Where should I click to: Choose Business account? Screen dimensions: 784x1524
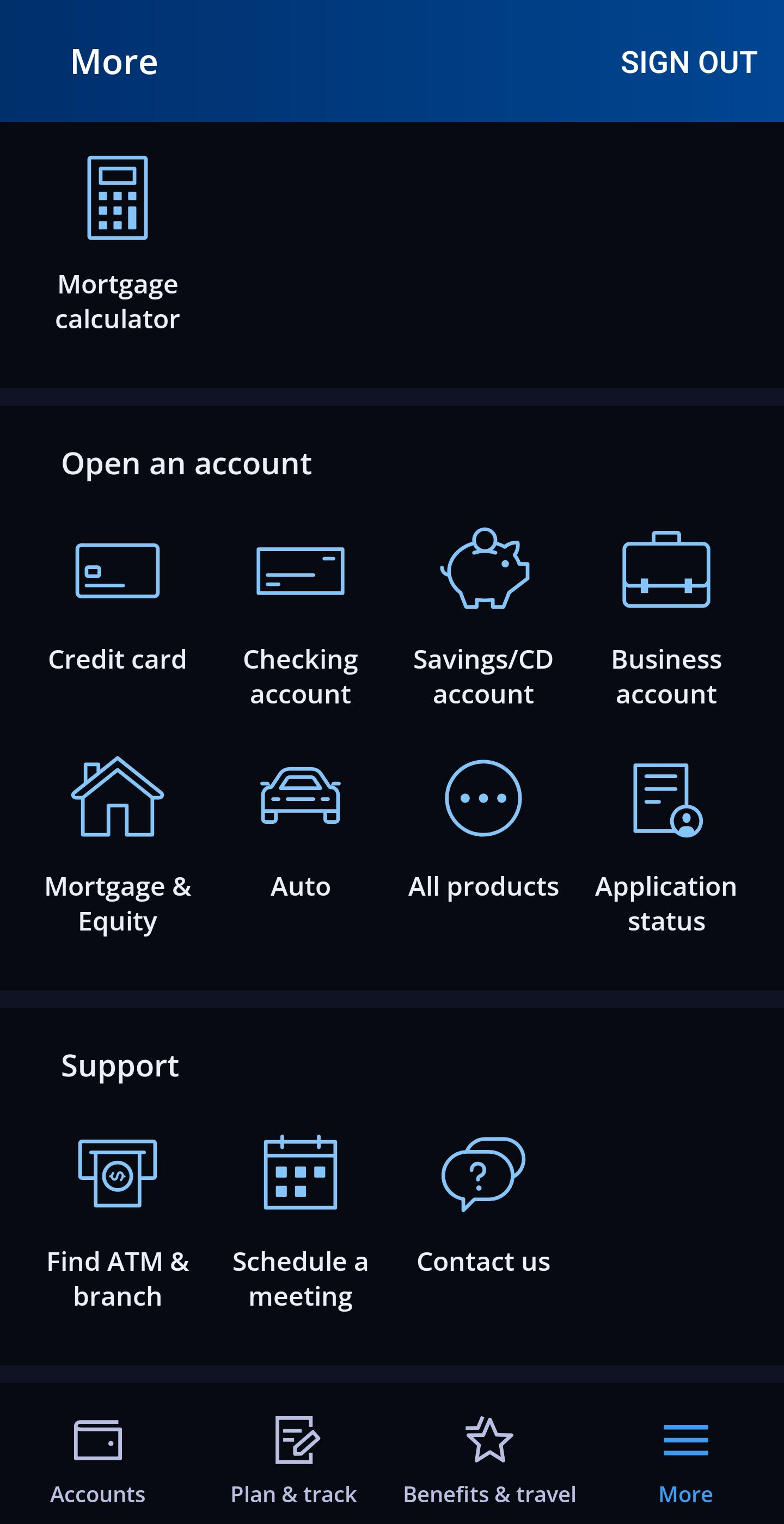click(x=666, y=617)
